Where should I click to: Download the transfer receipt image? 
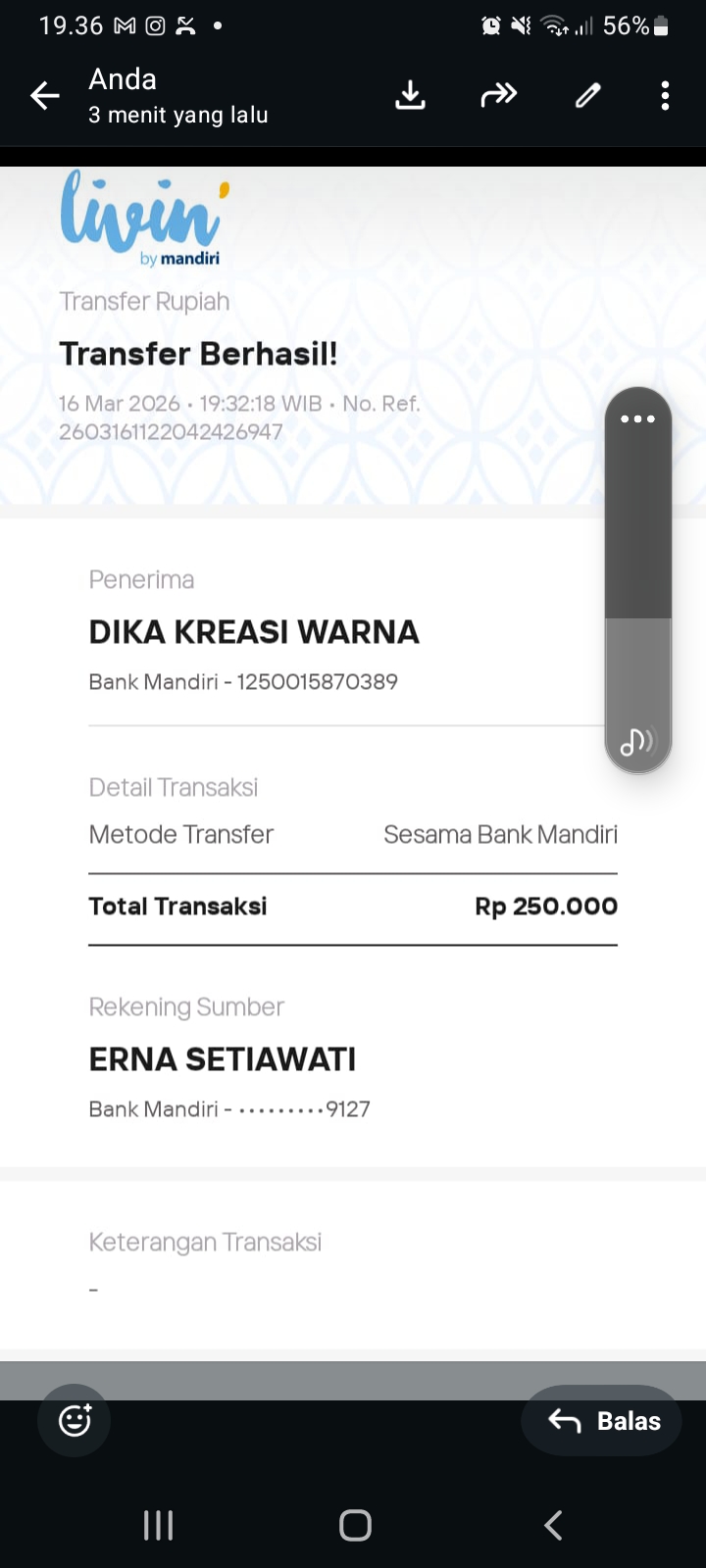click(x=410, y=96)
